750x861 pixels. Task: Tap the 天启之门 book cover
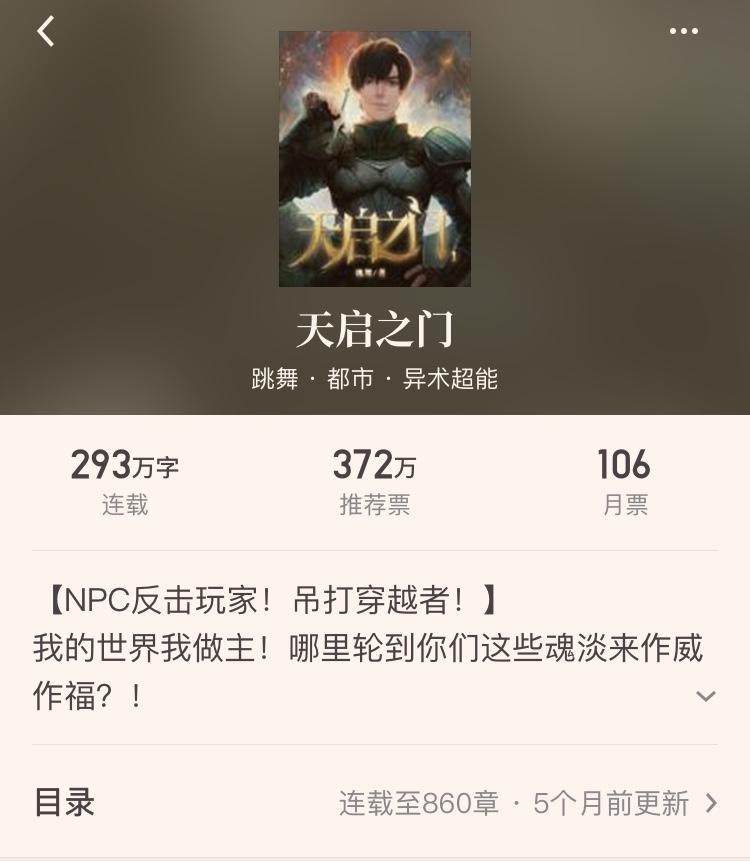[x=375, y=159]
